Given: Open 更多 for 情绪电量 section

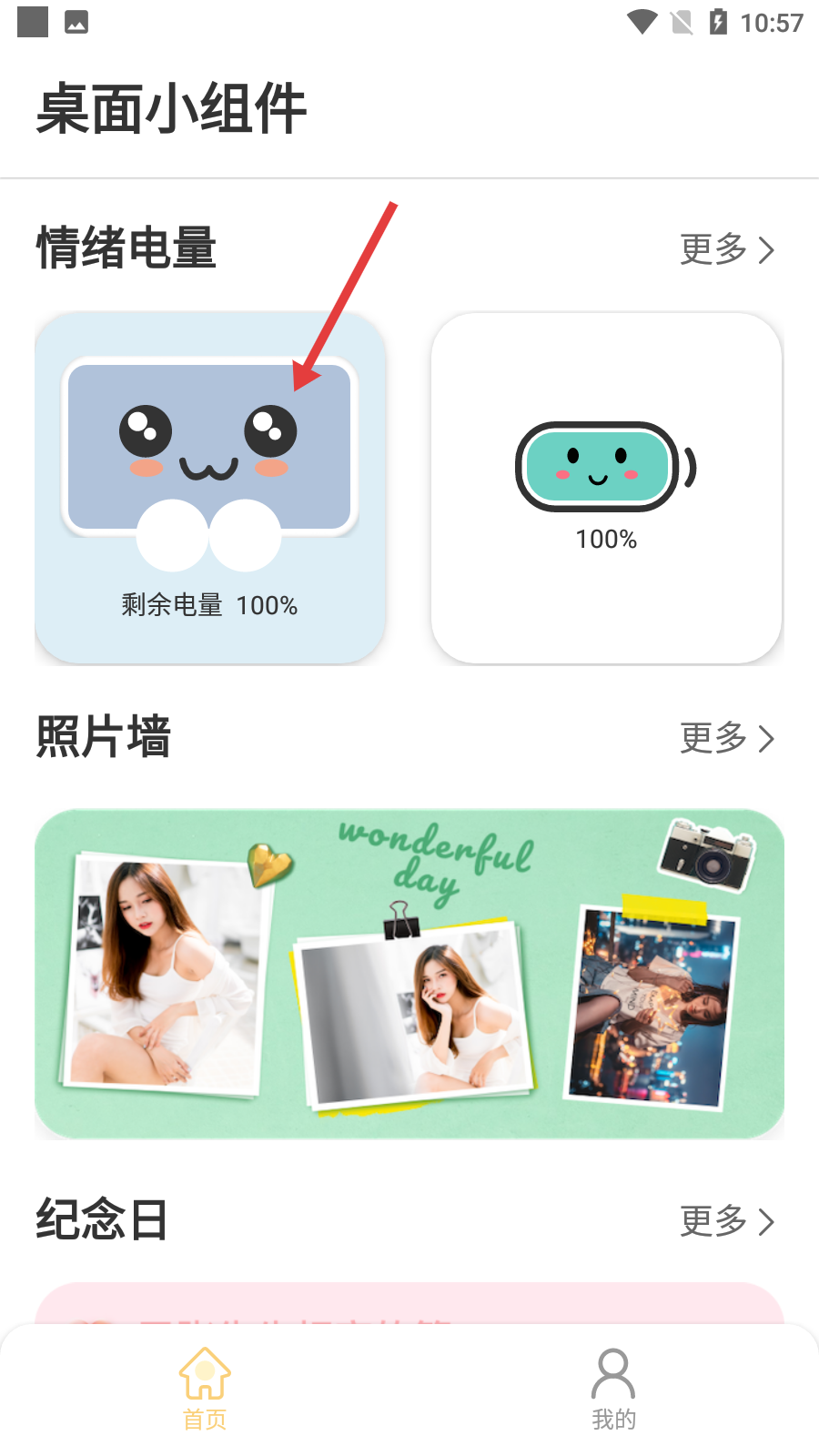Looking at the screenshot, I should pos(726,249).
